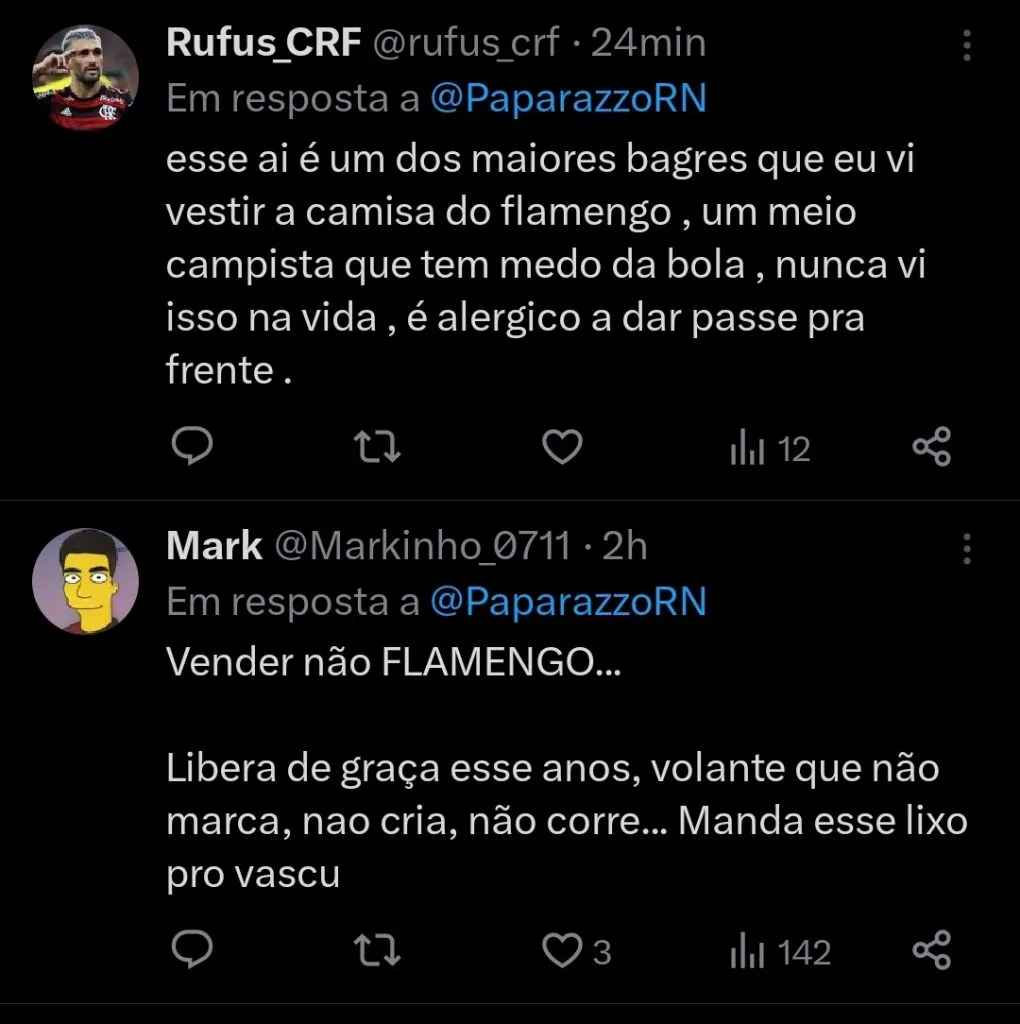
Task: Open @PaparazzoRN profile from Rufus_CRF's reply
Action: click(570, 98)
